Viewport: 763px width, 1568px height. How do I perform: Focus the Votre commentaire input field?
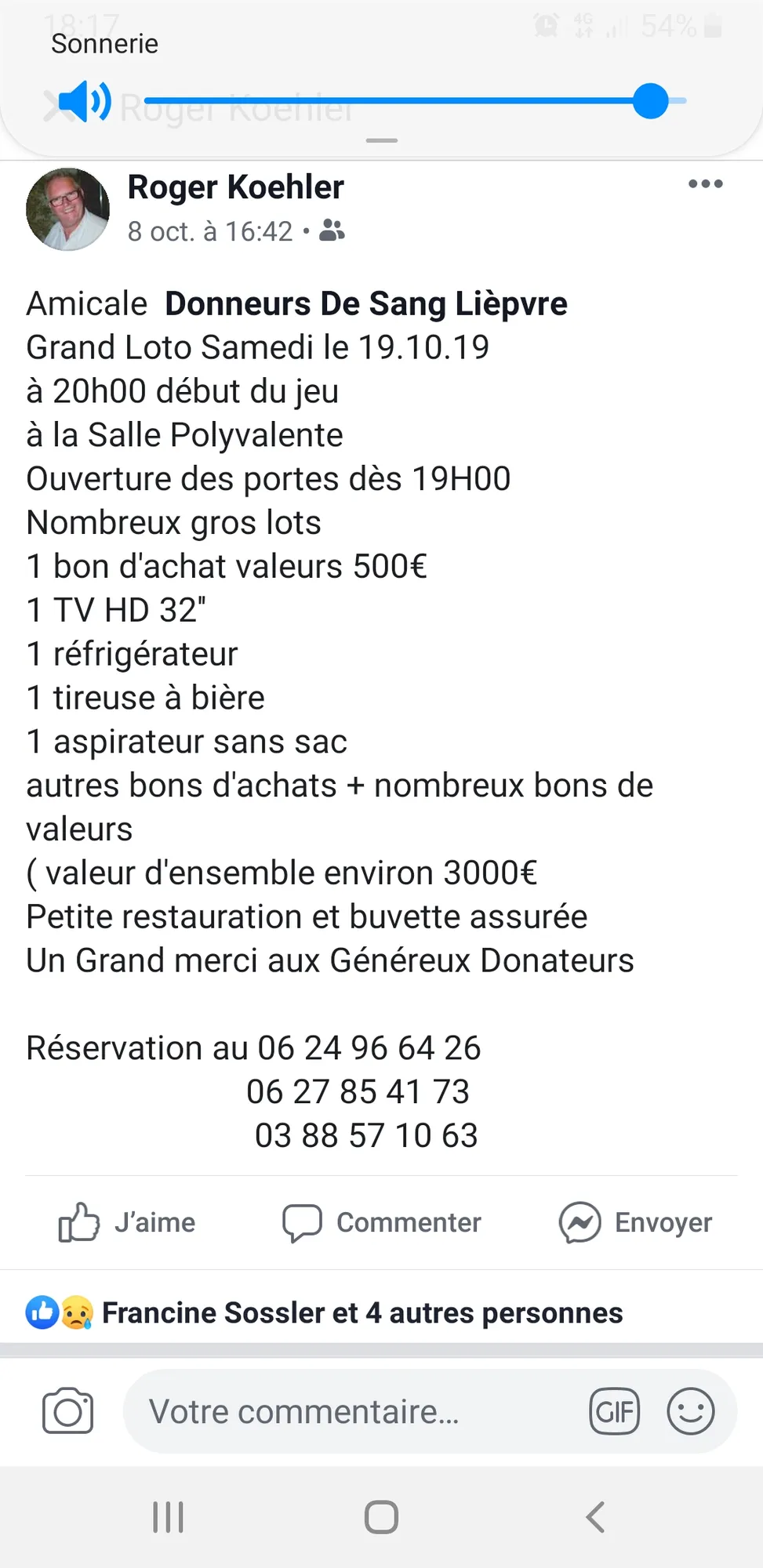coord(353,1412)
